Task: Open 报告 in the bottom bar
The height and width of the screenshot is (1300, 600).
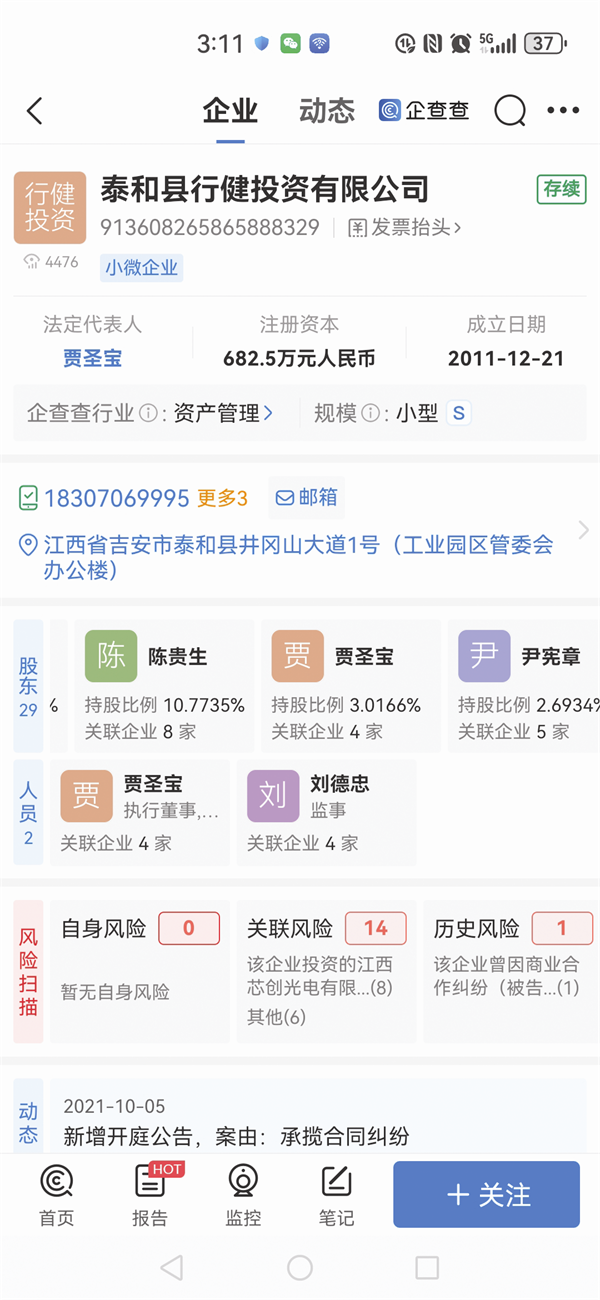Action: click(x=150, y=1194)
